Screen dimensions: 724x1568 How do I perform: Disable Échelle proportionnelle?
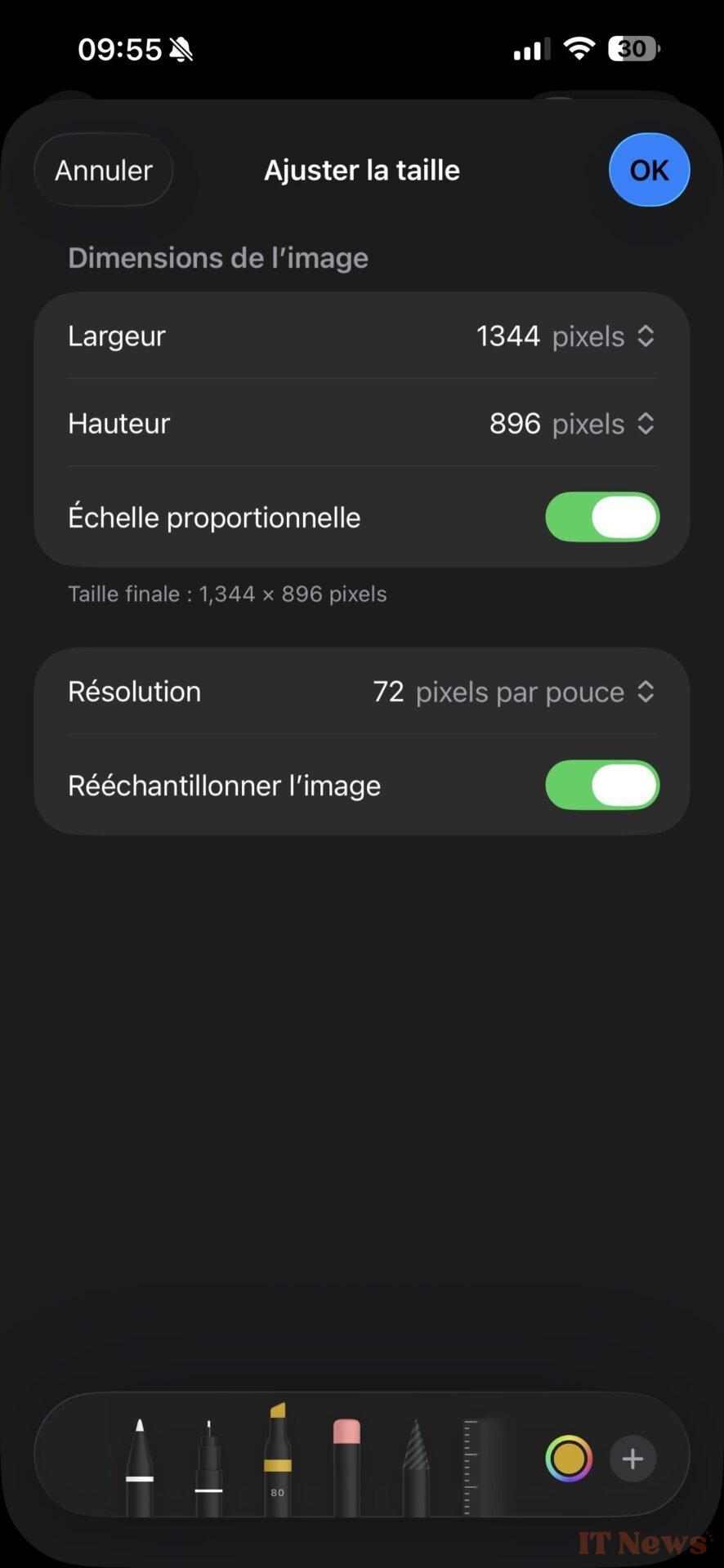pyautogui.click(x=602, y=517)
